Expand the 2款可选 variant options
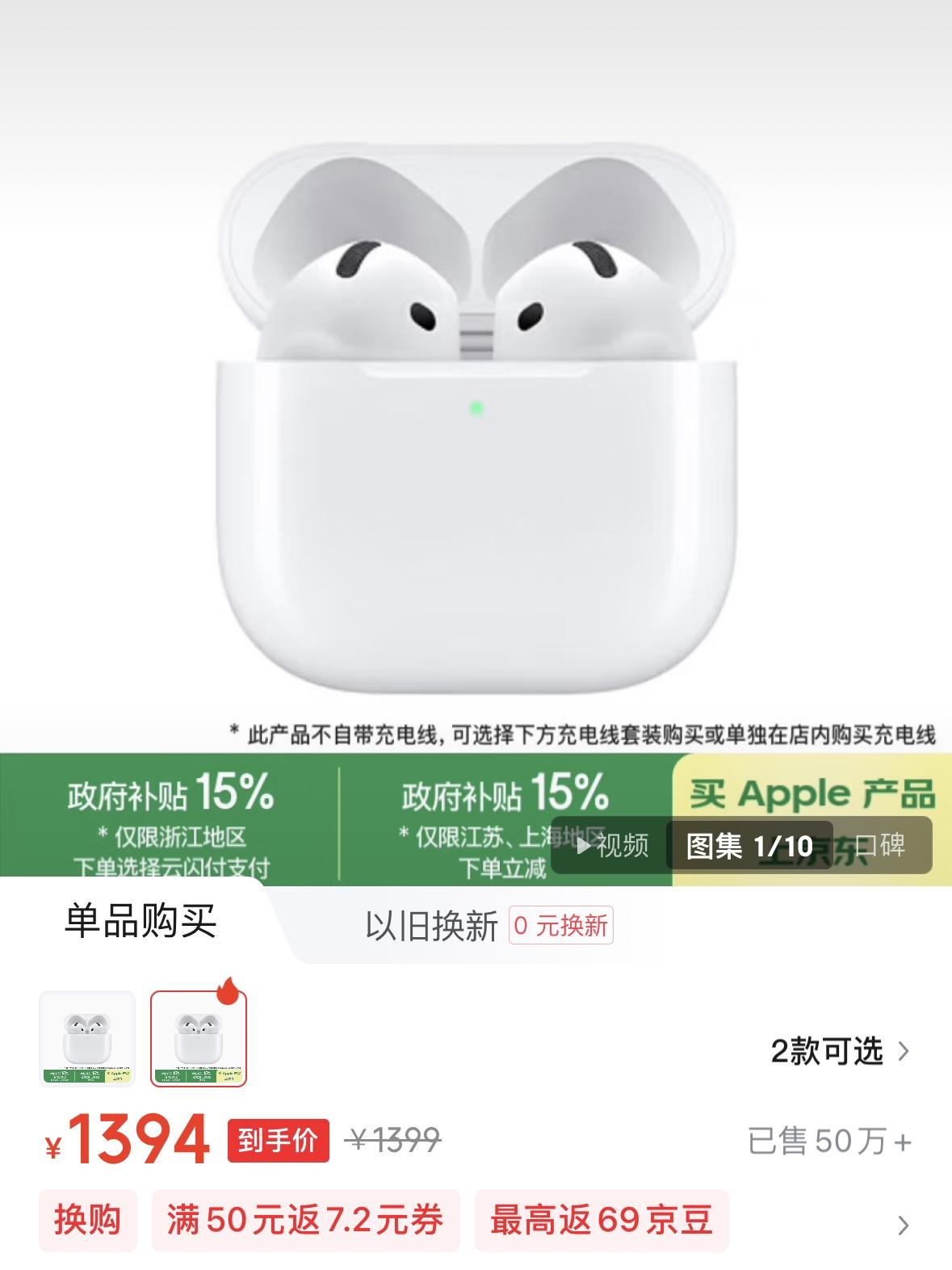 point(840,1051)
